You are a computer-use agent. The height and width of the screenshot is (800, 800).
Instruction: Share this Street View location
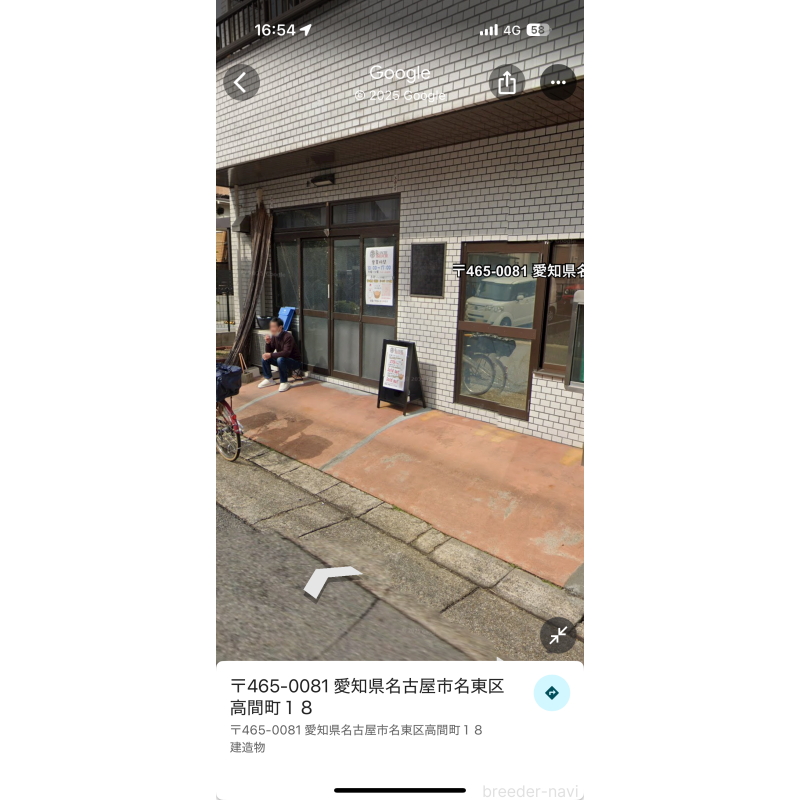click(x=507, y=82)
